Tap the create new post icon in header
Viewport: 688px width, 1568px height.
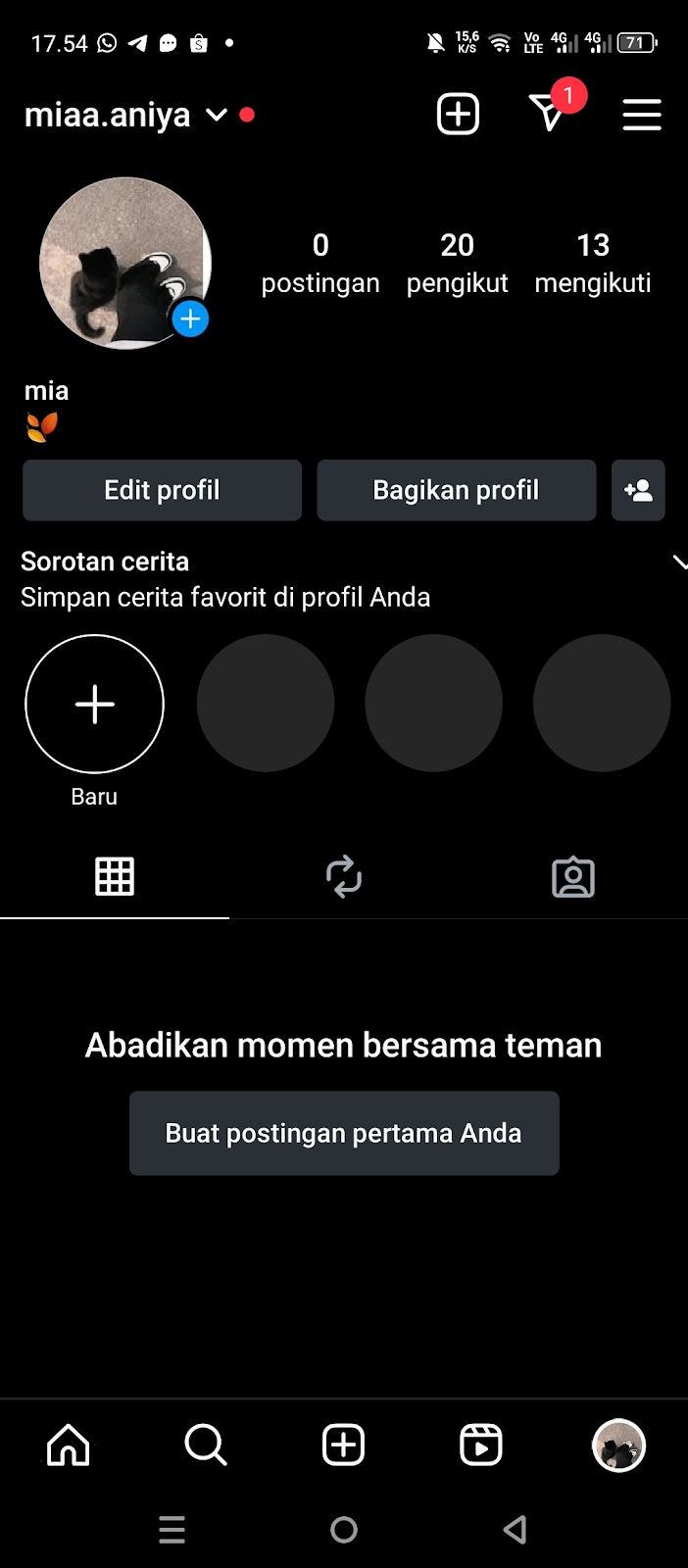coord(458,115)
